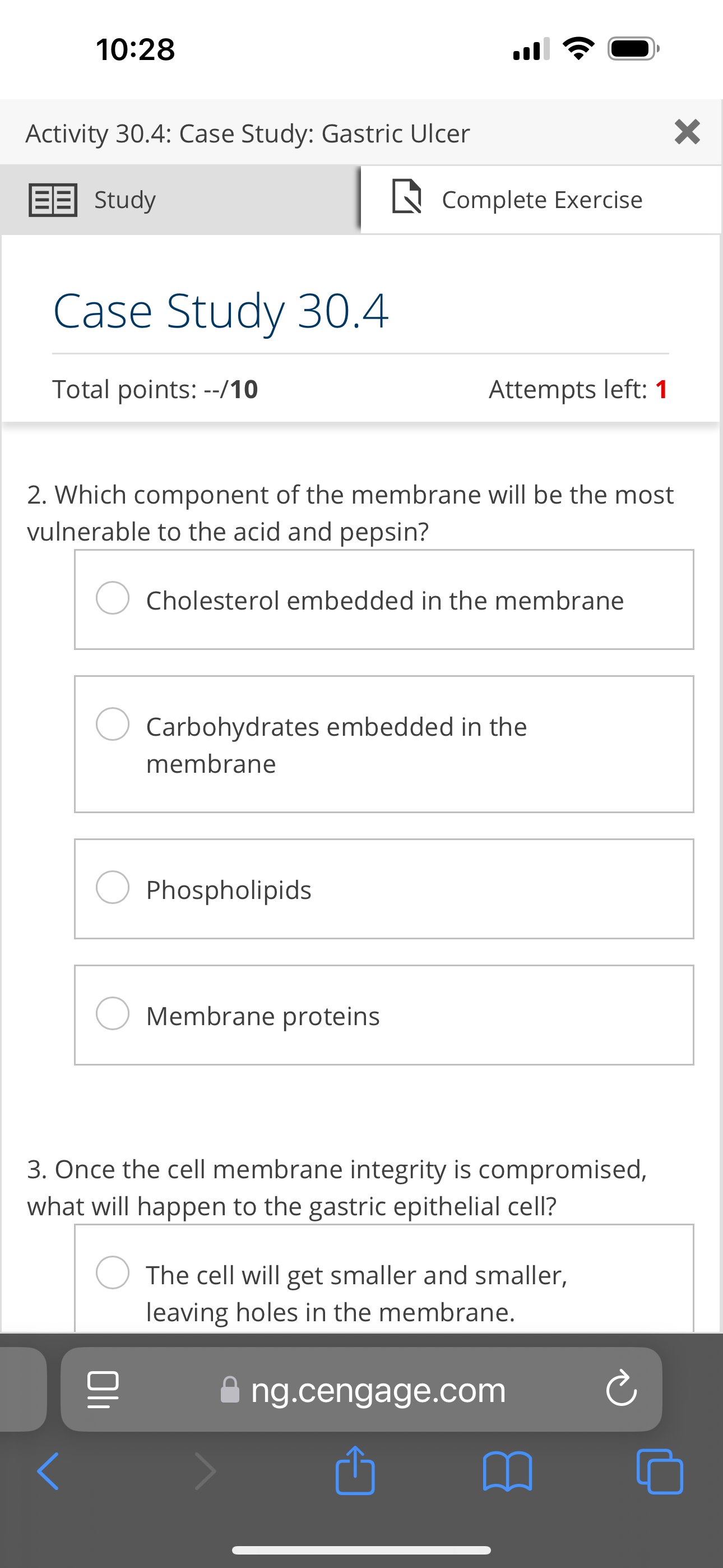Select Cholesterol embedded in the membrane
723x1568 pixels.
pyautogui.click(x=113, y=598)
